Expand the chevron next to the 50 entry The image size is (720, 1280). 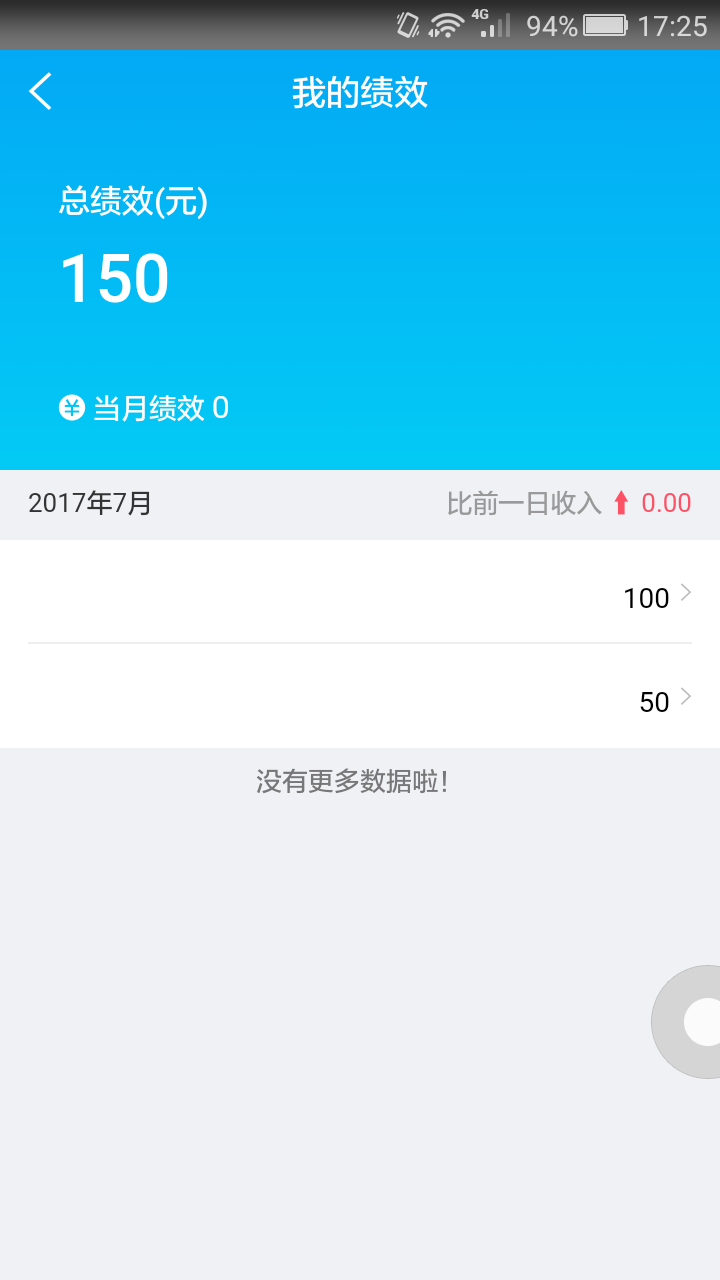pos(688,696)
